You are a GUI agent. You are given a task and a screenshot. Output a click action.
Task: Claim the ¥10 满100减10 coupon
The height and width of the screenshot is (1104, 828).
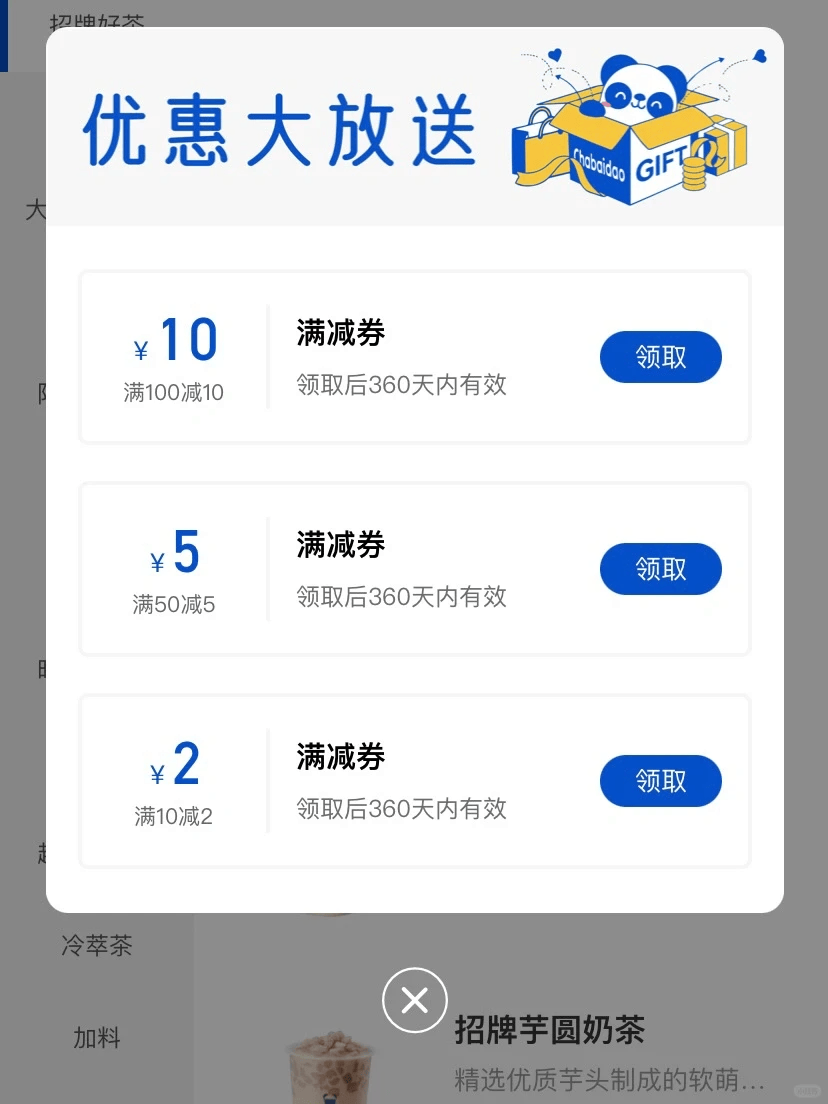(660, 357)
